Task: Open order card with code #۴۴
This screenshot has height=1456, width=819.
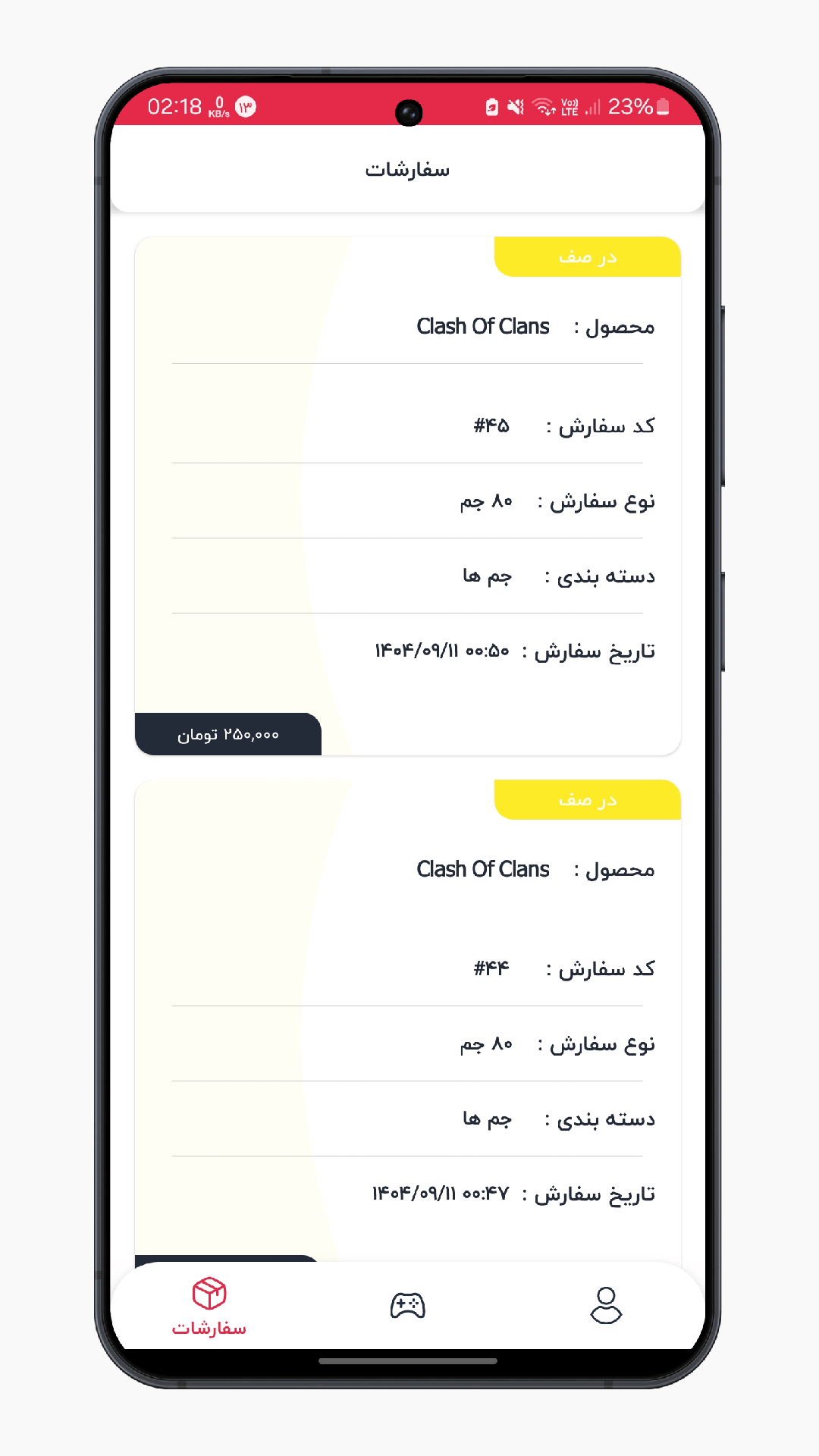Action: tap(408, 1021)
